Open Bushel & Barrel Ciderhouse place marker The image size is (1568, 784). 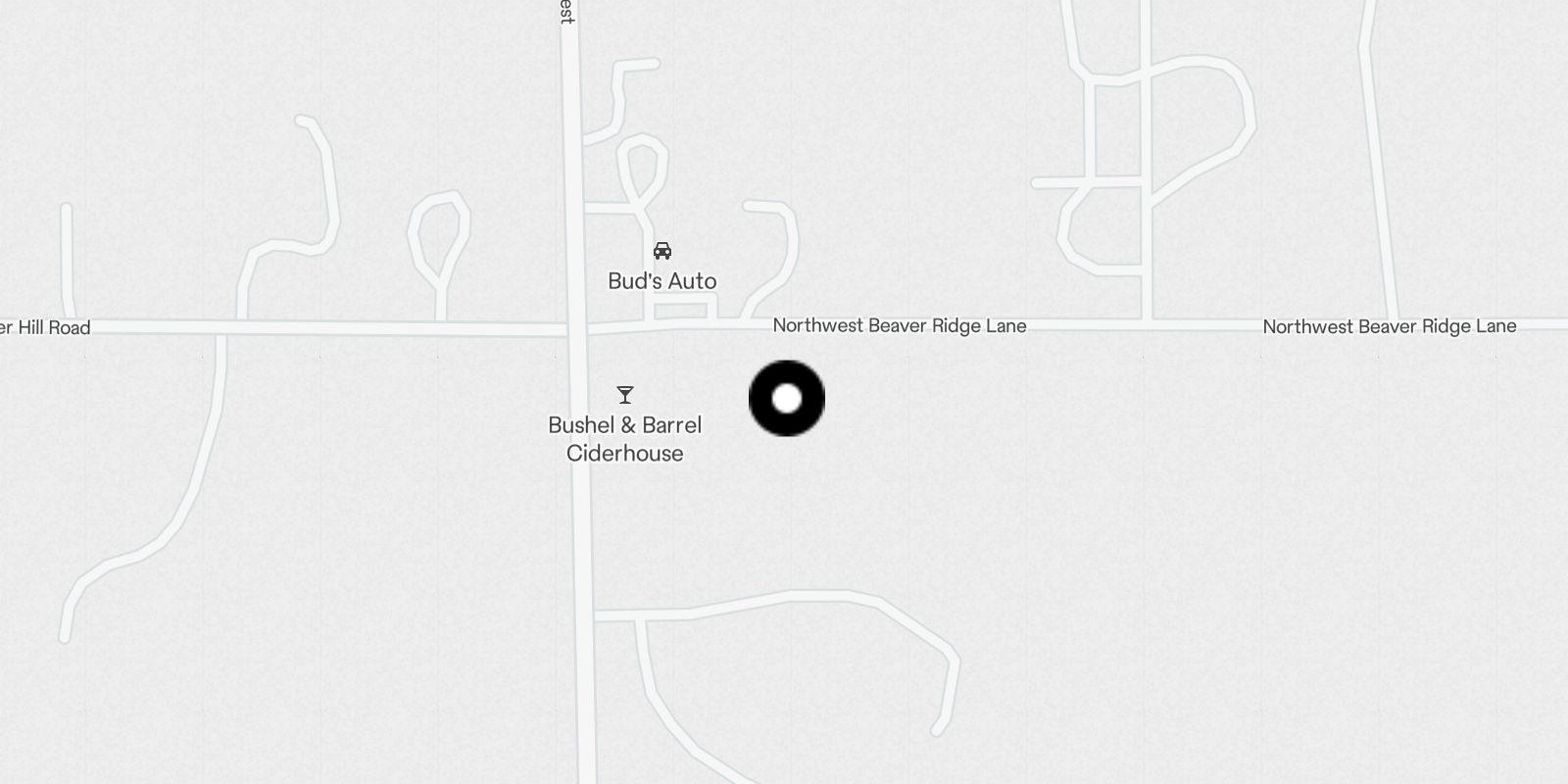[625, 395]
